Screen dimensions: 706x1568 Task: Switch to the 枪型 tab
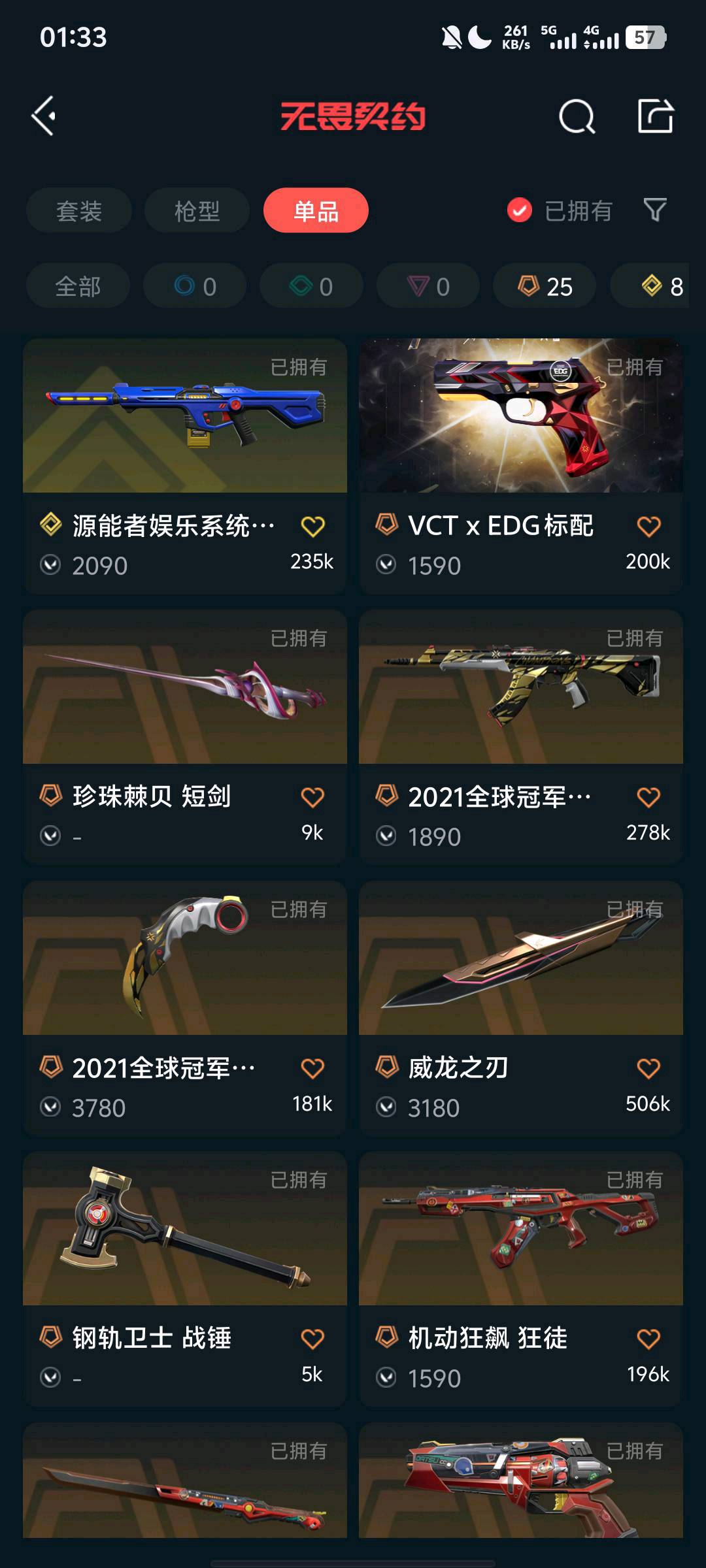tap(197, 211)
